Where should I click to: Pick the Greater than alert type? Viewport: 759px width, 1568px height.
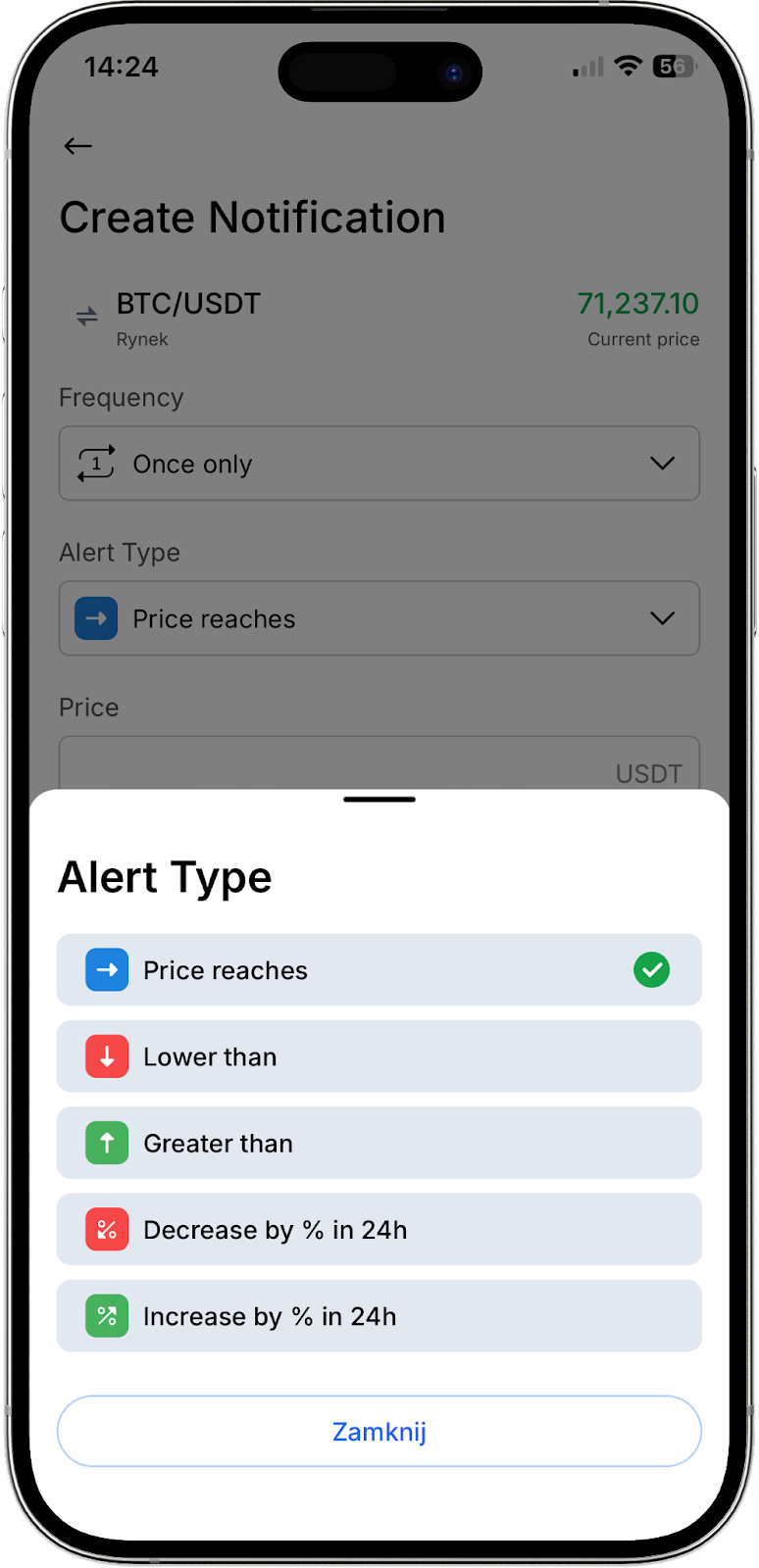(379, 1143)
